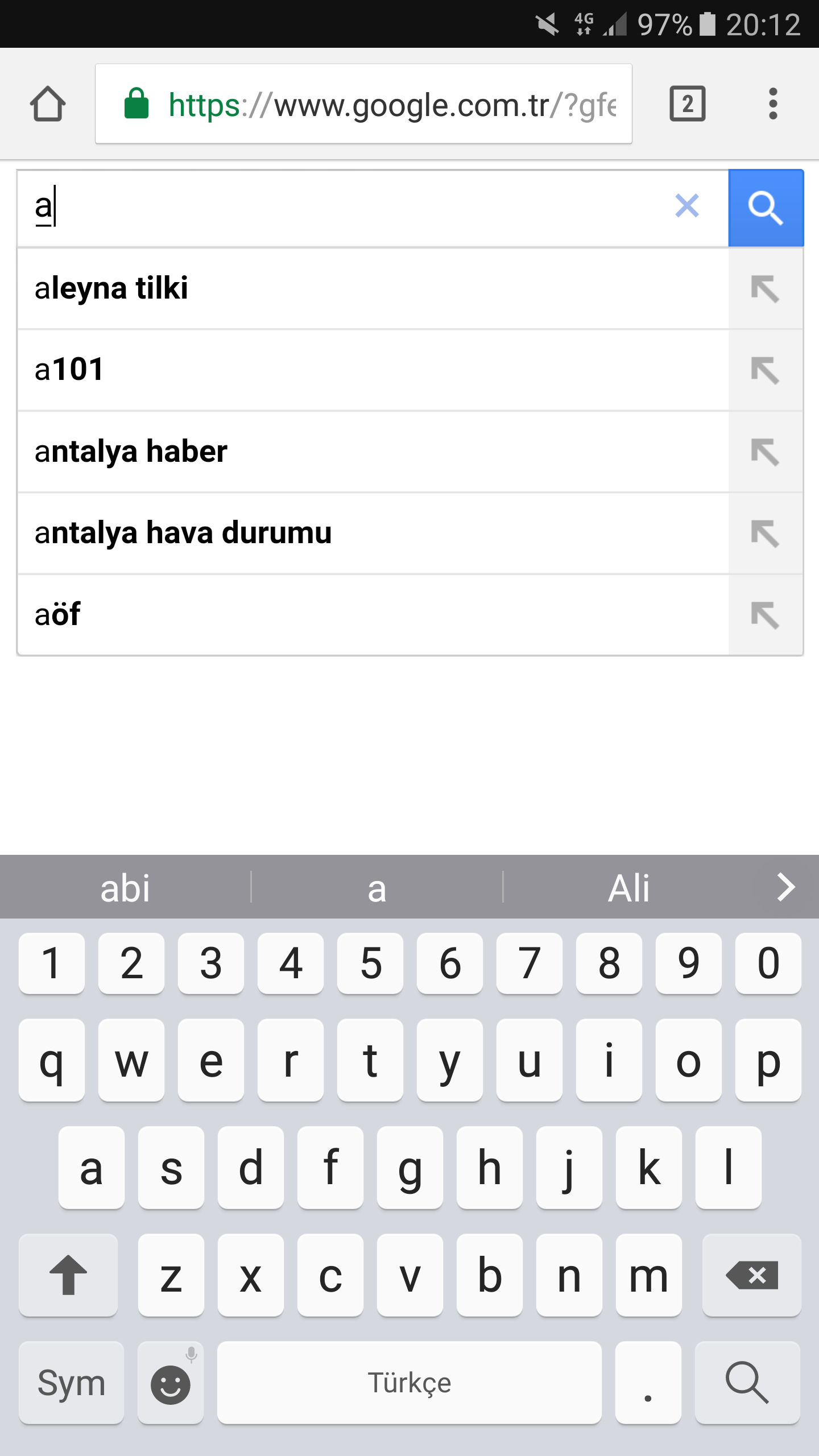
Task: Open the browser overflow menu
Action: pos(772,104)
